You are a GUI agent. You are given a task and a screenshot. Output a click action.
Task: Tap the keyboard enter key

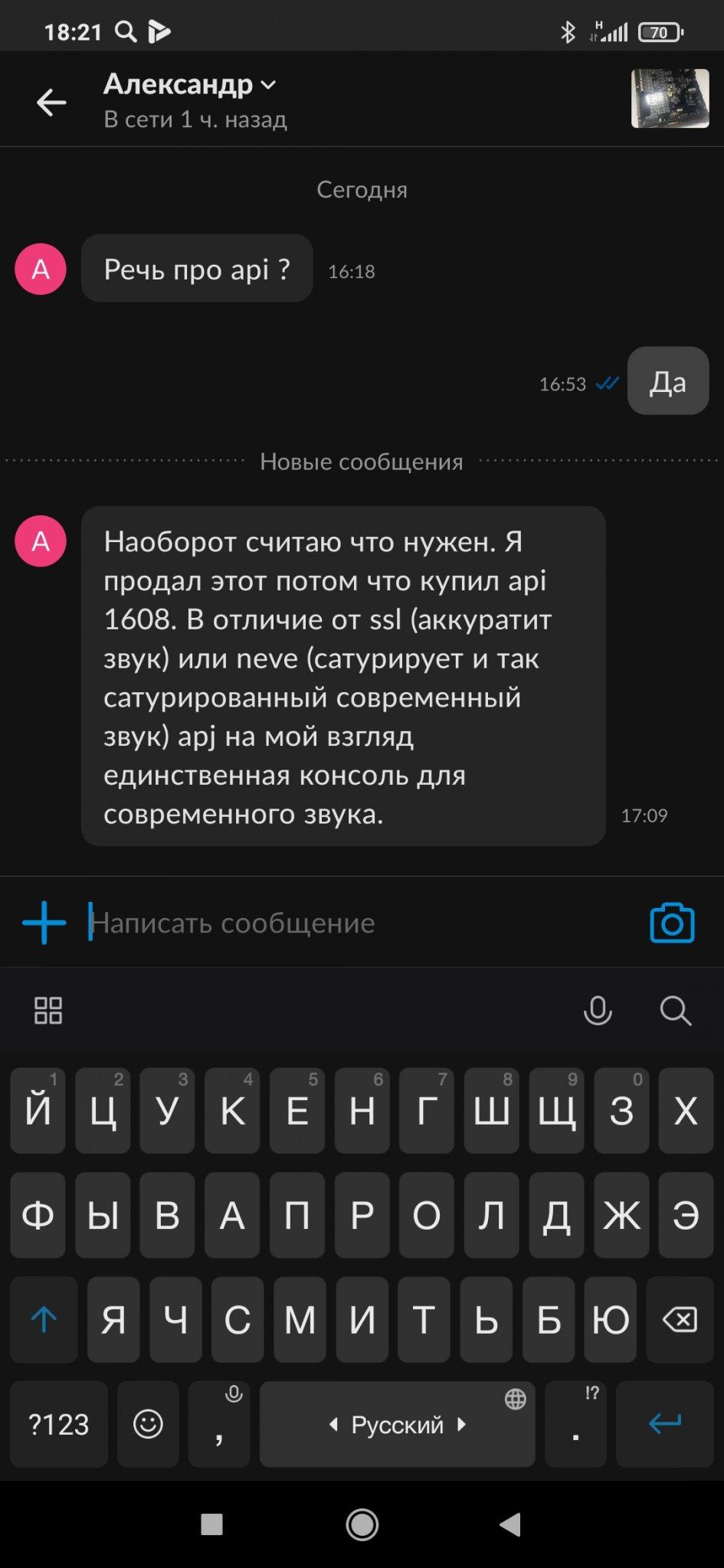(x=664, y=1424)
